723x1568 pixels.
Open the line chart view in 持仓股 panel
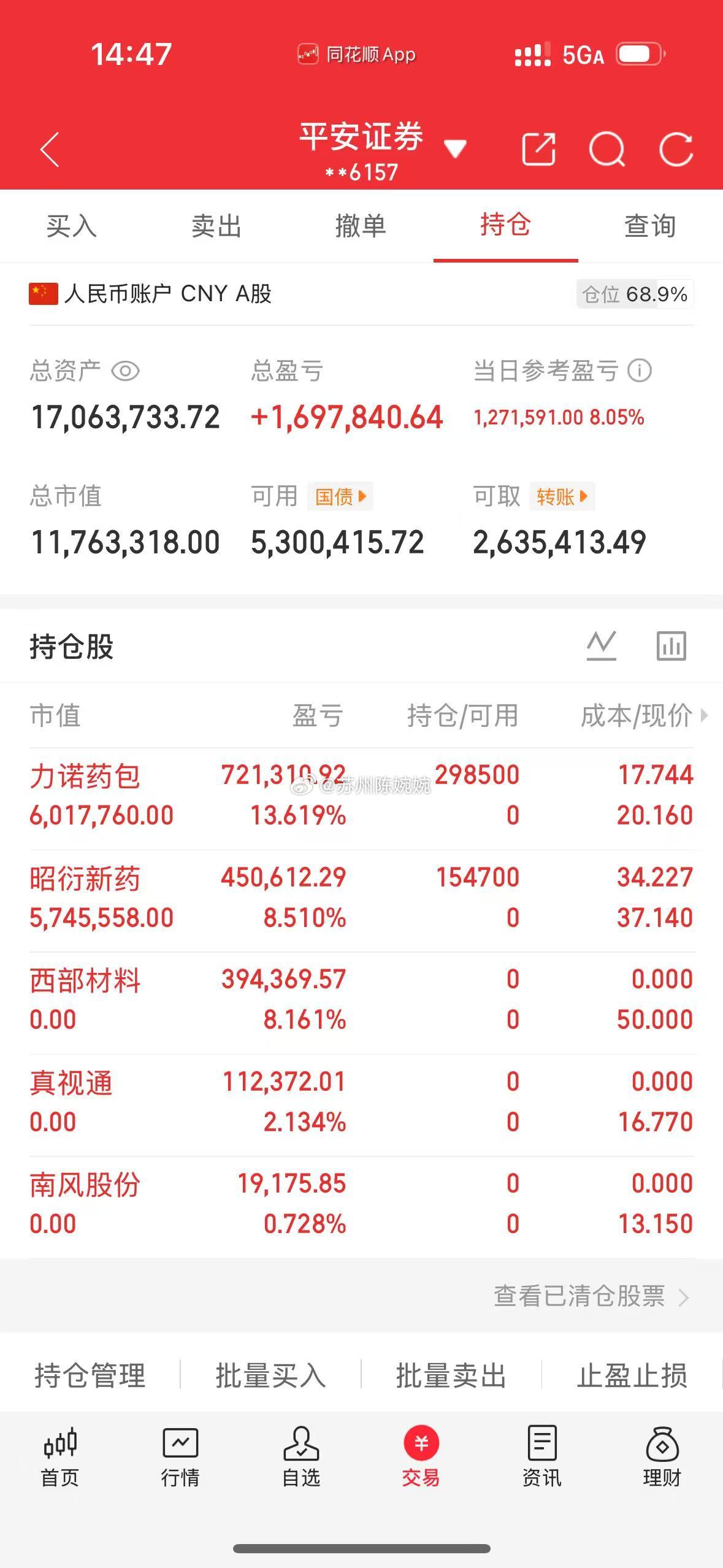tap(600, 645)
